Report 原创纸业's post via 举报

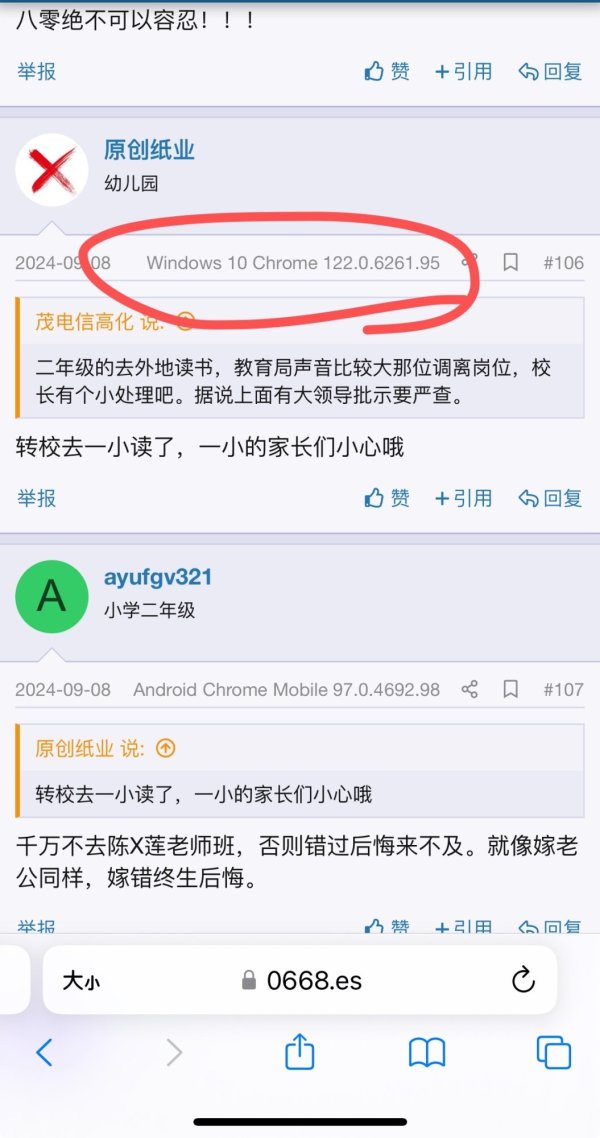coord(37,497)
